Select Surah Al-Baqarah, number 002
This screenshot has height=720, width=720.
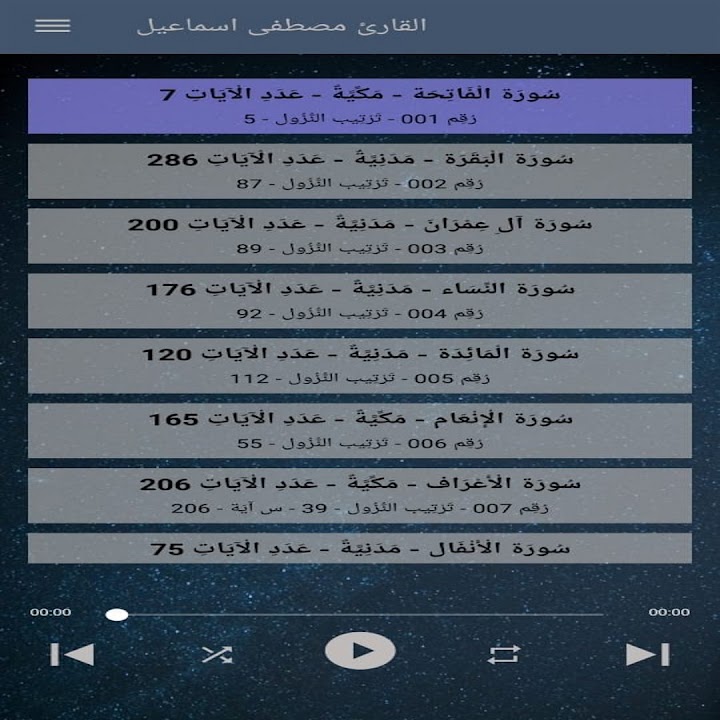point(360,171)
